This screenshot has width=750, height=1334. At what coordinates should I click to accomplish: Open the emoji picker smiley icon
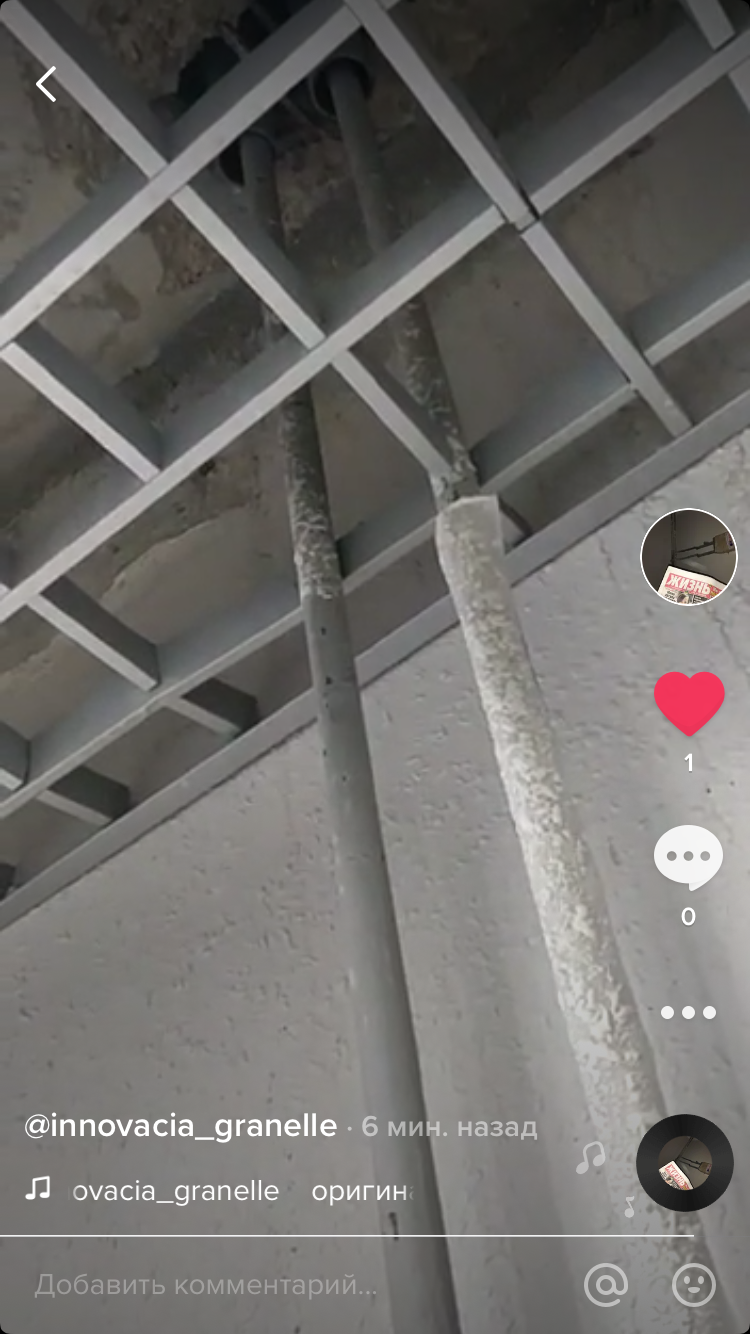click(694, 1285)
